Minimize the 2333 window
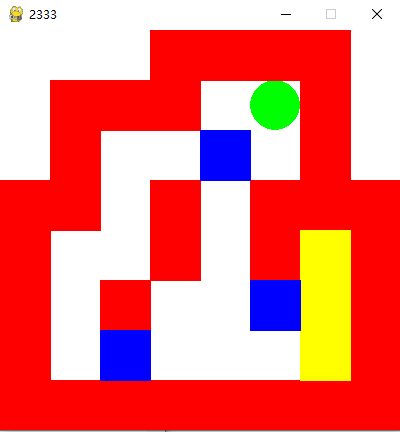Image resolution: width=400 pixels, height=432 pixels. coord(286,14)
